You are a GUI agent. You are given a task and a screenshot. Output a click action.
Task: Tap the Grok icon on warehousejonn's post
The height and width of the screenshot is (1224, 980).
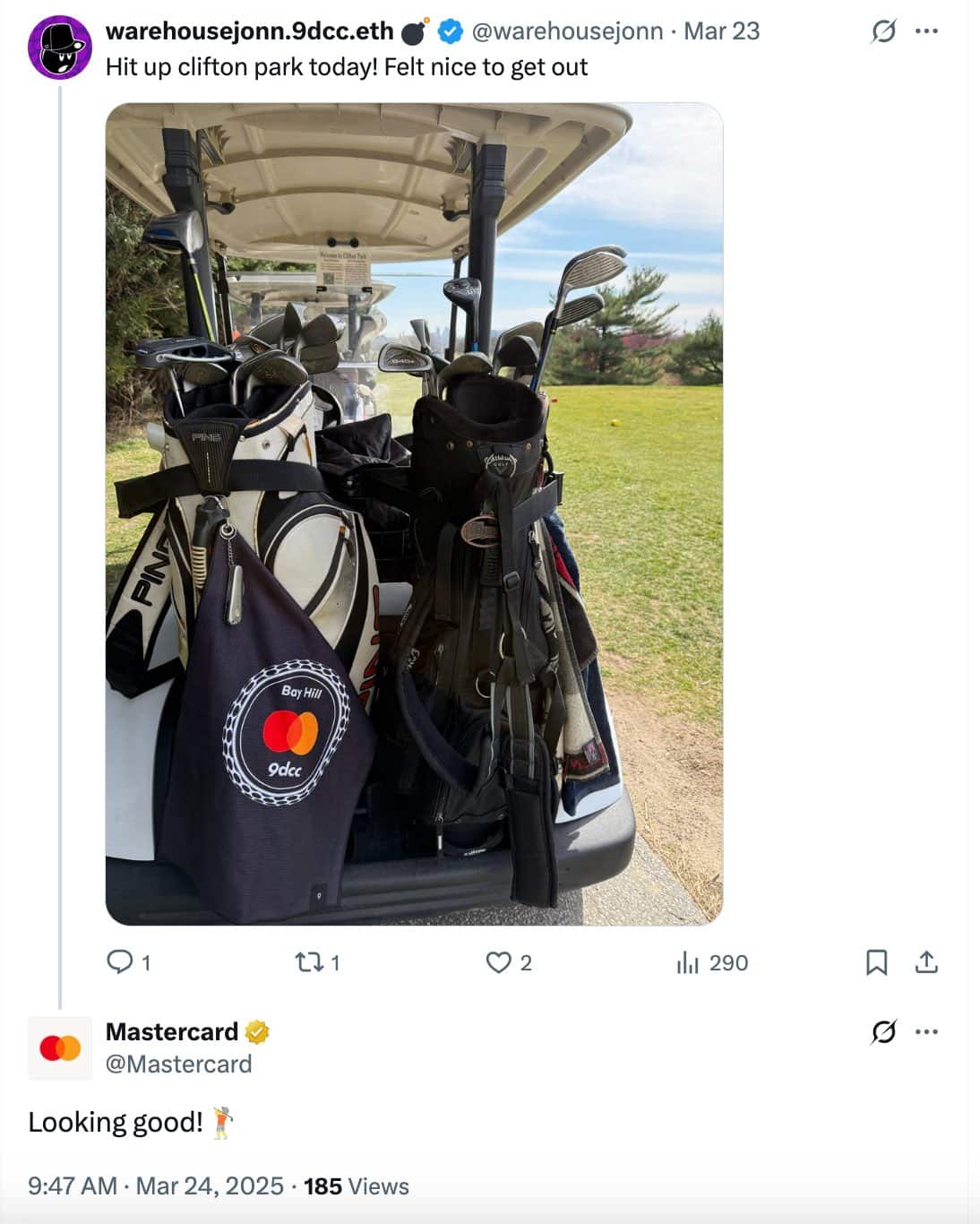[883, 31]
